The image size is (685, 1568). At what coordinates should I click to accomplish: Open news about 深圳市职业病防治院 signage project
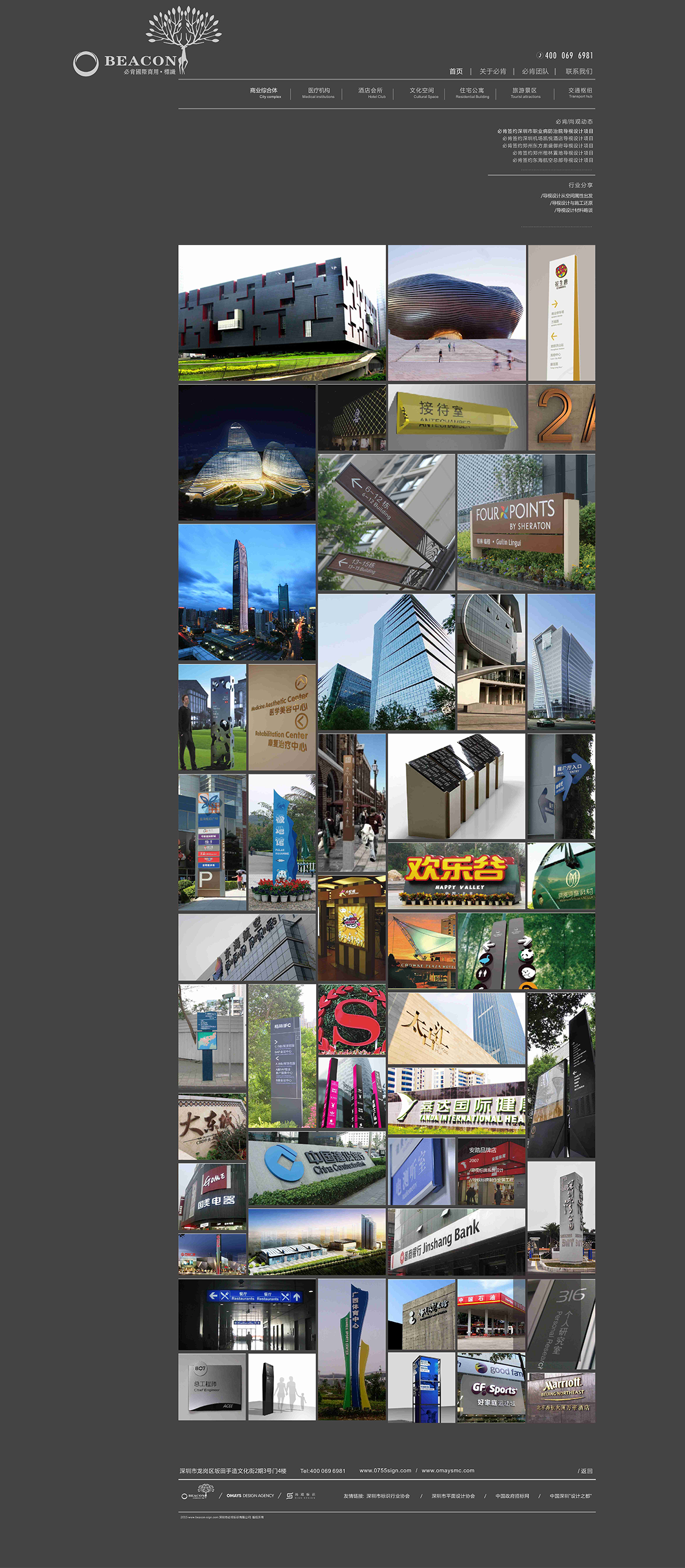(545, 131)
